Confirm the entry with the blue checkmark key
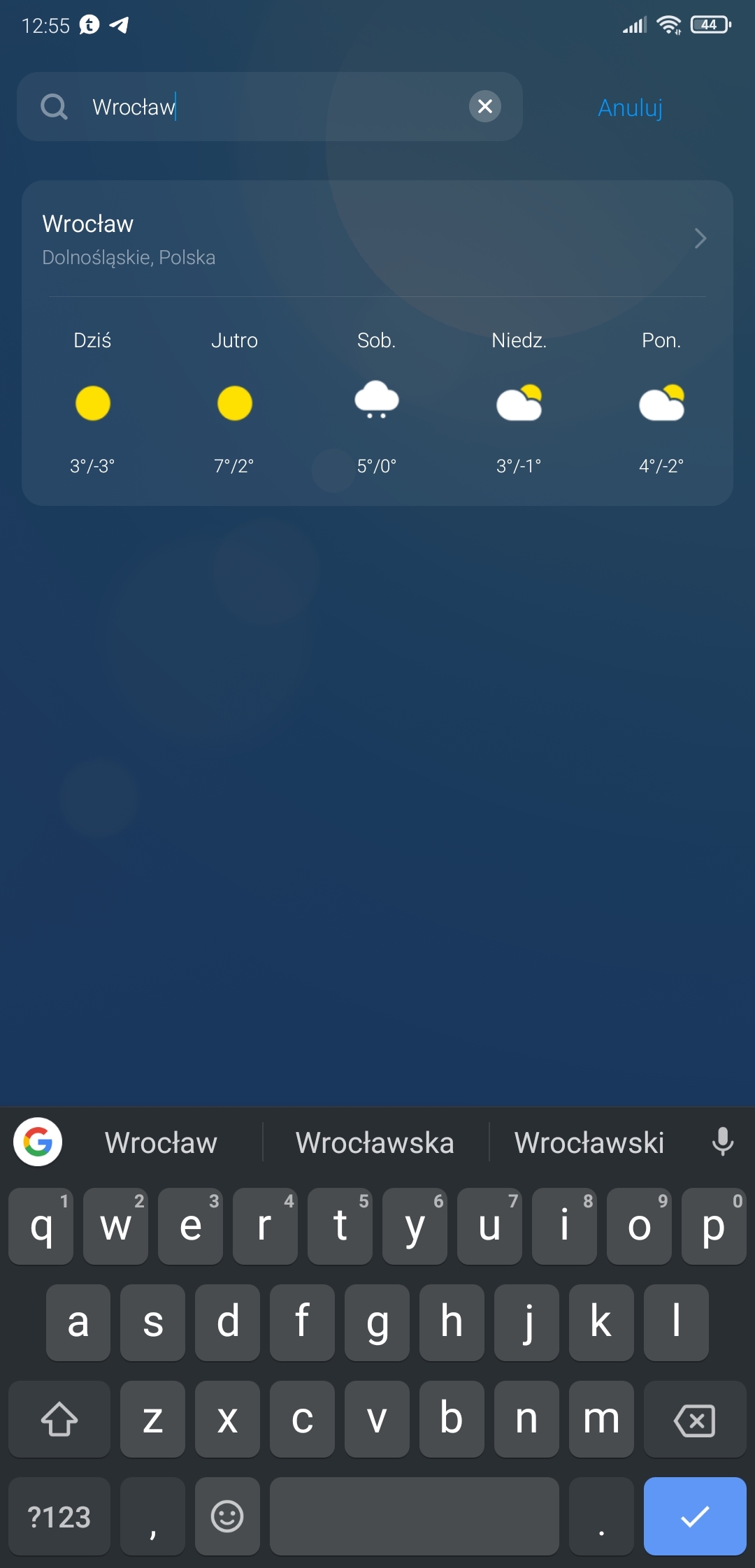 [694, 1516]
